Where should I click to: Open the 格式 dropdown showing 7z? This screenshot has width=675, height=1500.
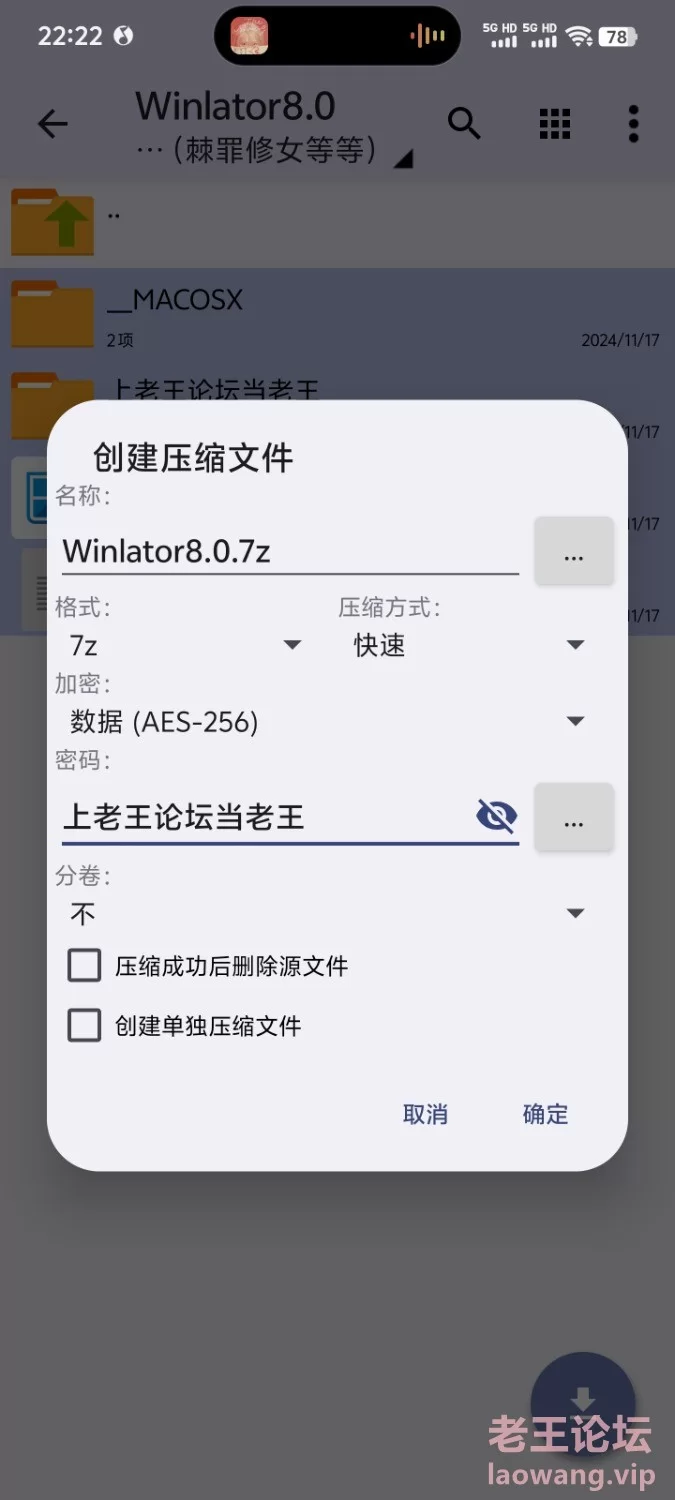(x=181, y=645)
